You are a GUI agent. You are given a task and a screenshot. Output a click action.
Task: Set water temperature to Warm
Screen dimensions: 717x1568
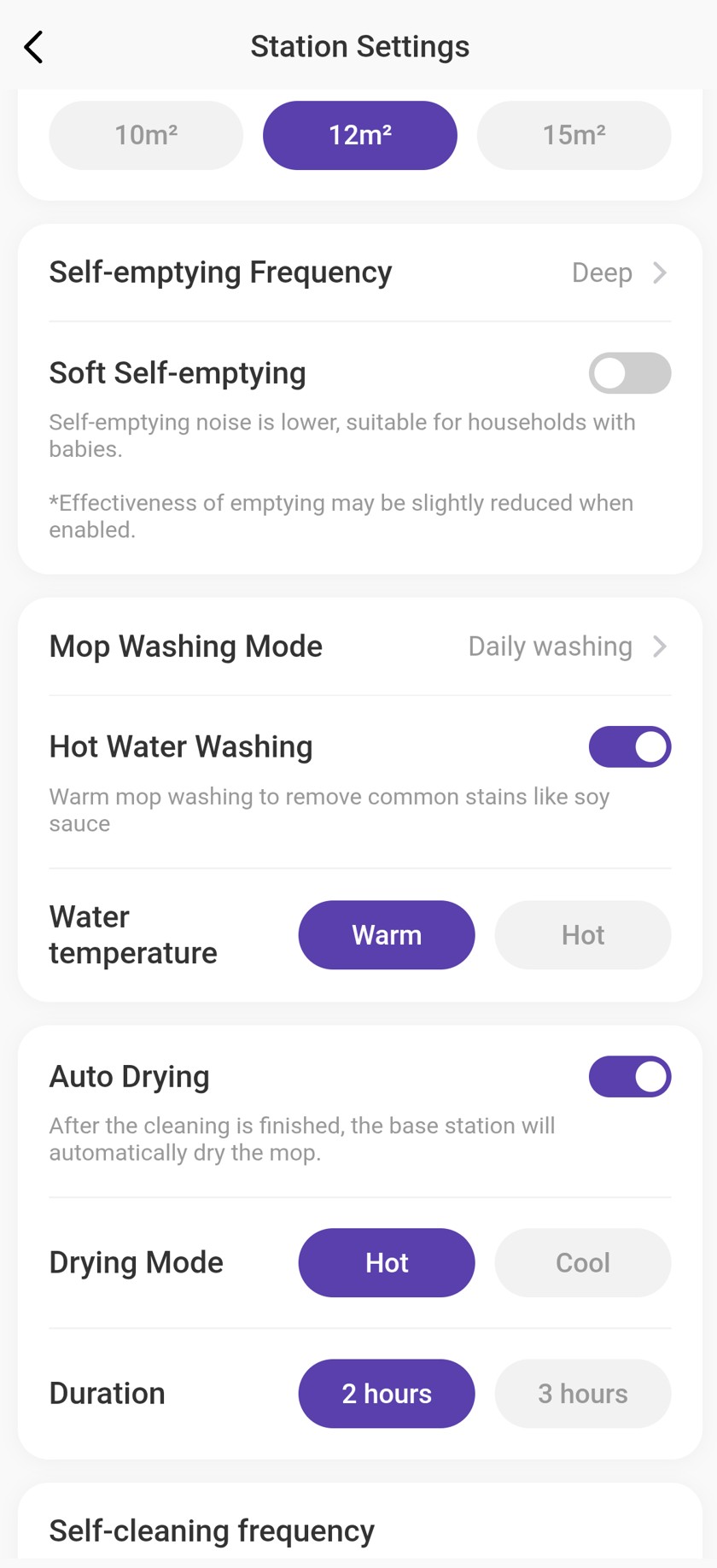click(386, 935)
